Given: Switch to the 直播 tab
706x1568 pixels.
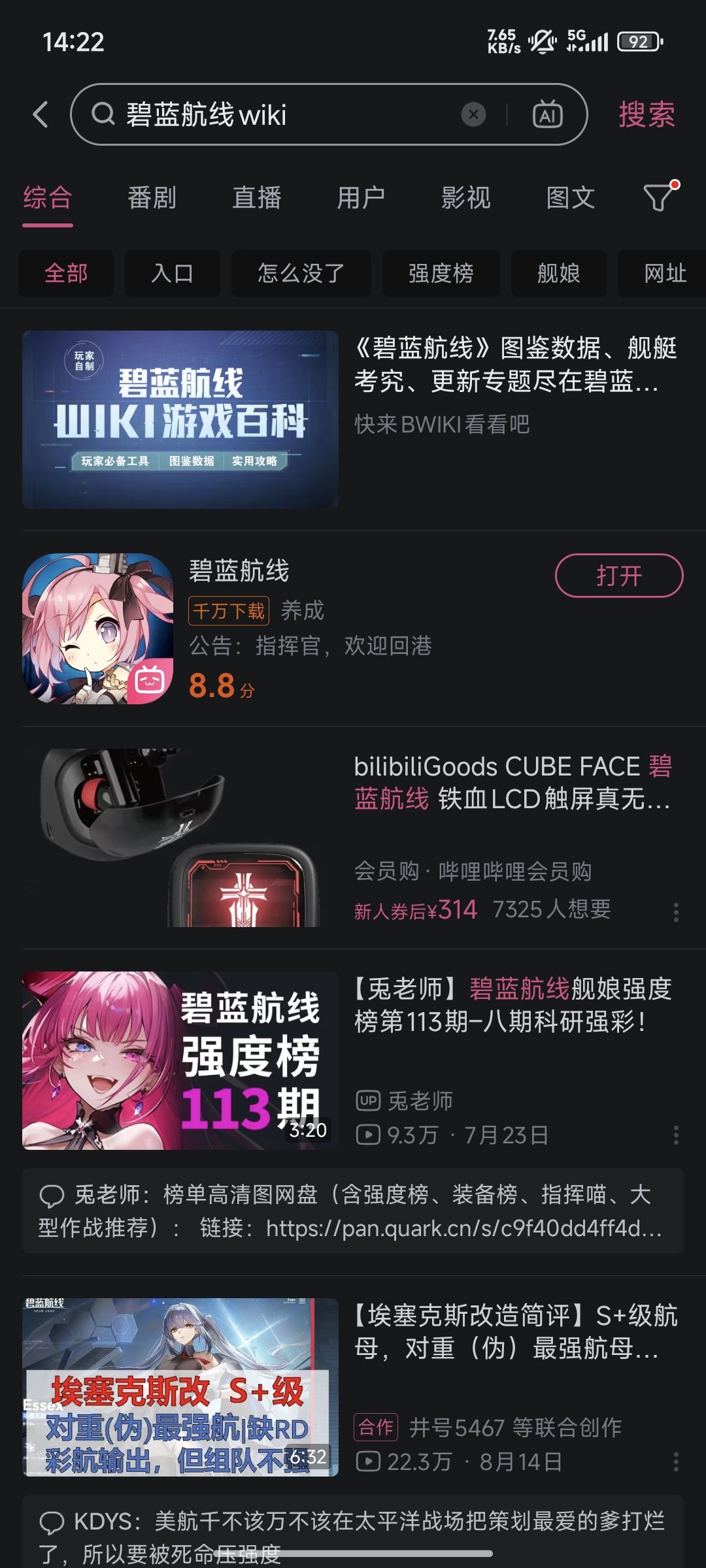Looking at the screenshot, I should [x=256, y=198].
